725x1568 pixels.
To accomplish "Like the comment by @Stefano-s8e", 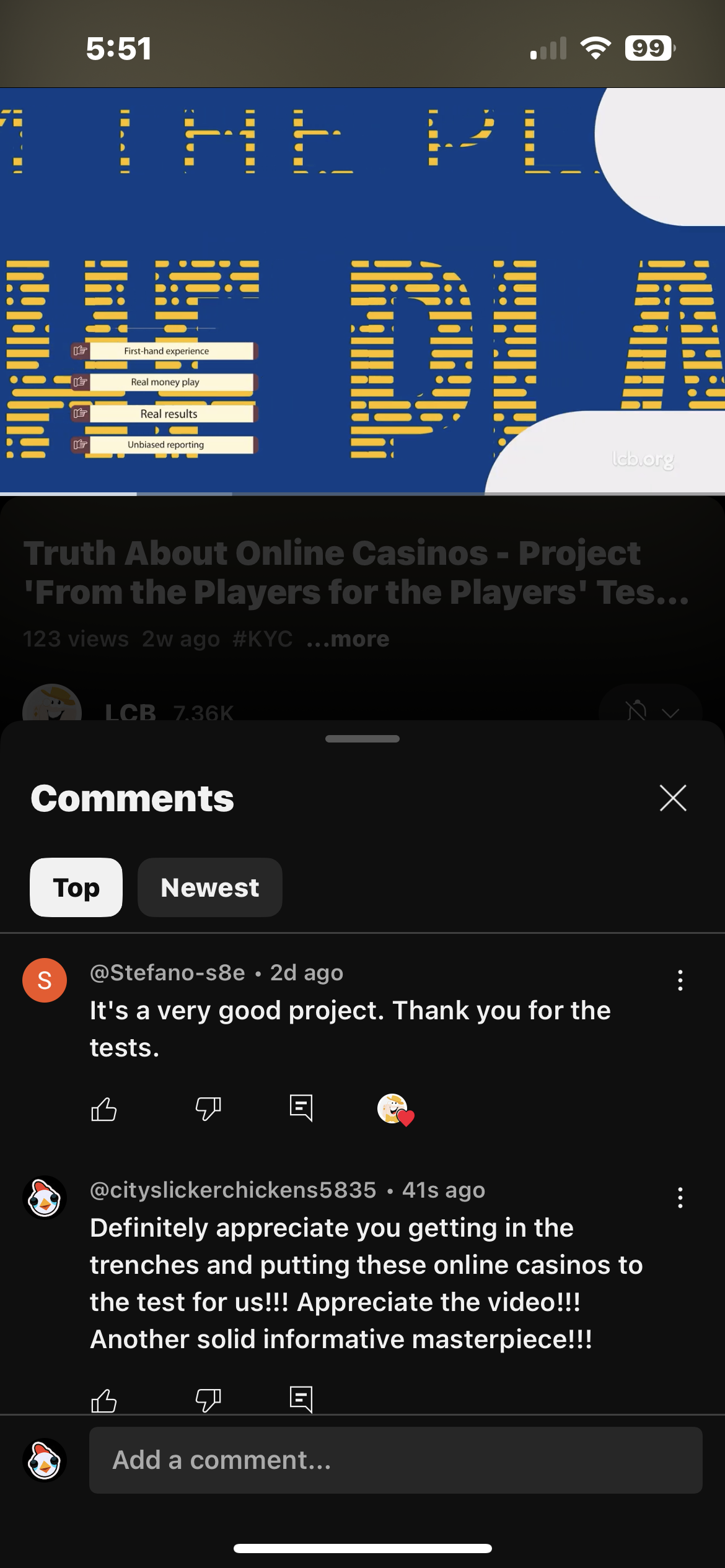I will 103,1108.
